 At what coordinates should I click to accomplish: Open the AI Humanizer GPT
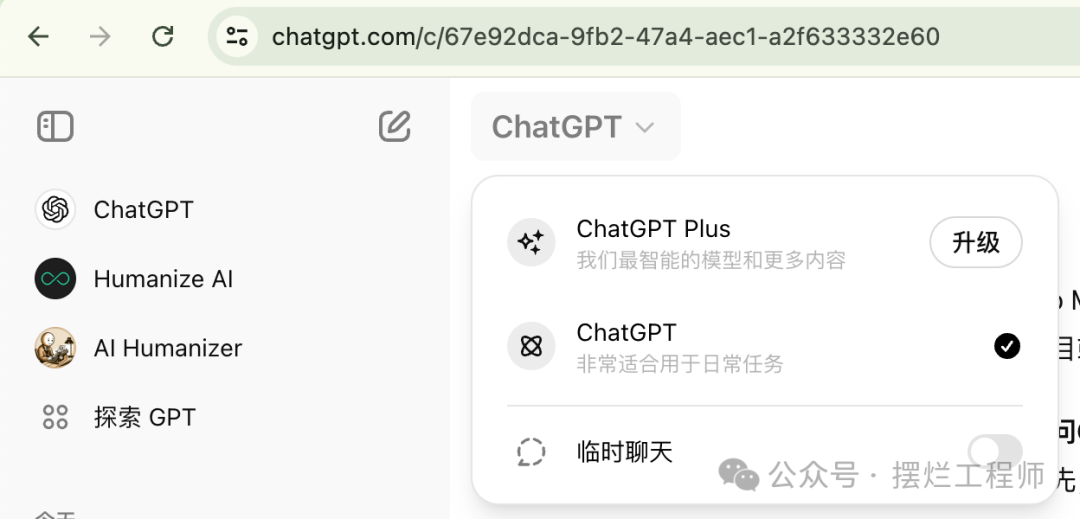[167, 348]
